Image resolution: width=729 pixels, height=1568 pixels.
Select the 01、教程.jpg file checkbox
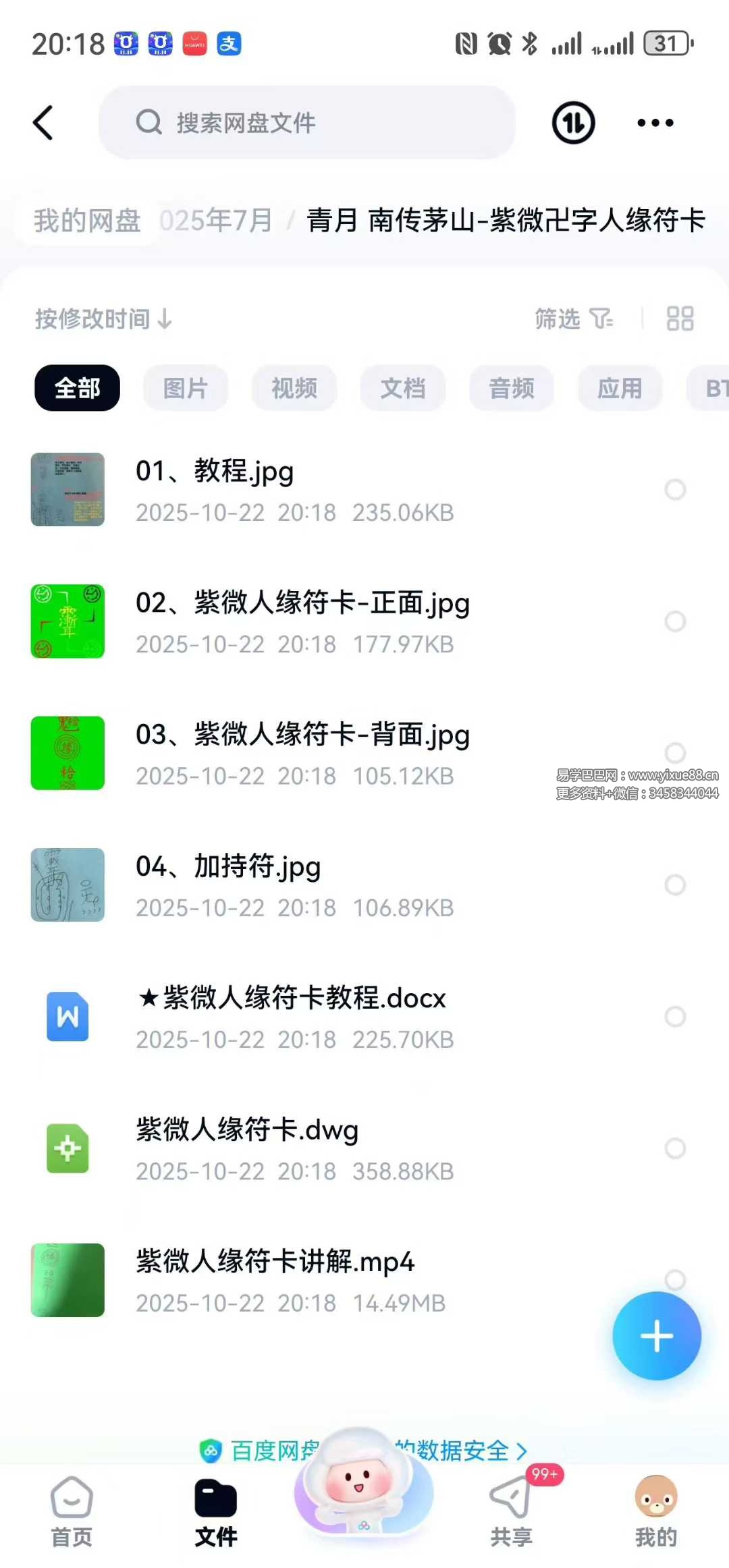(675, 491)
